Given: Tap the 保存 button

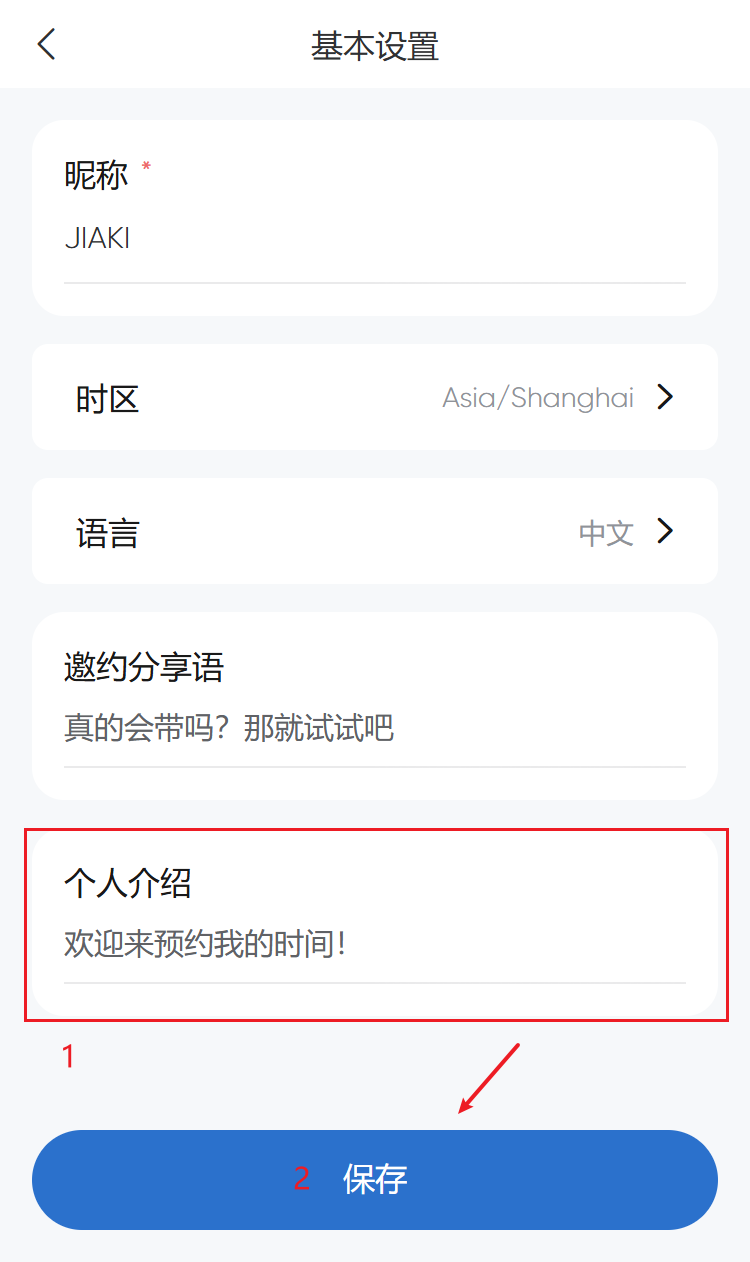Looking at the screenshot, I should 374,1180.
